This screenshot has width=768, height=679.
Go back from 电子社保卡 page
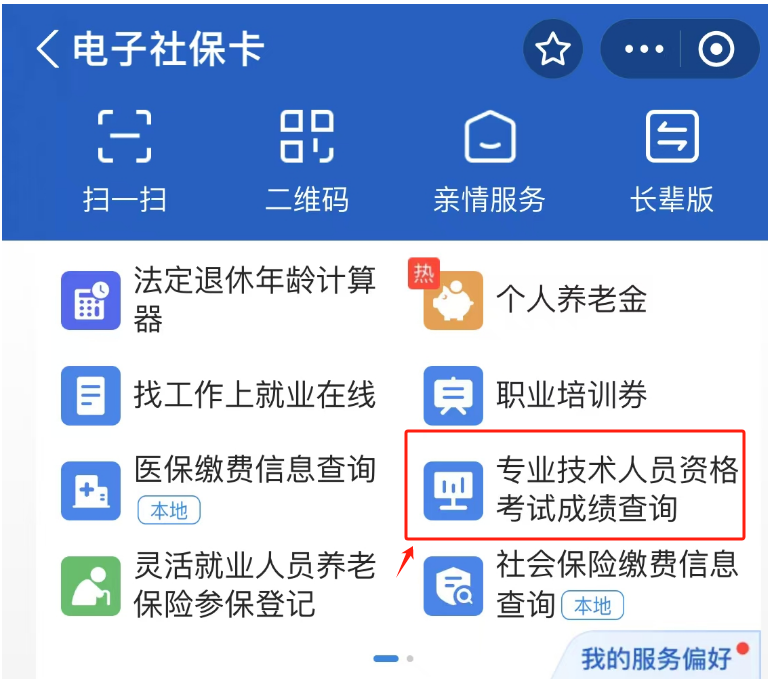48,49
